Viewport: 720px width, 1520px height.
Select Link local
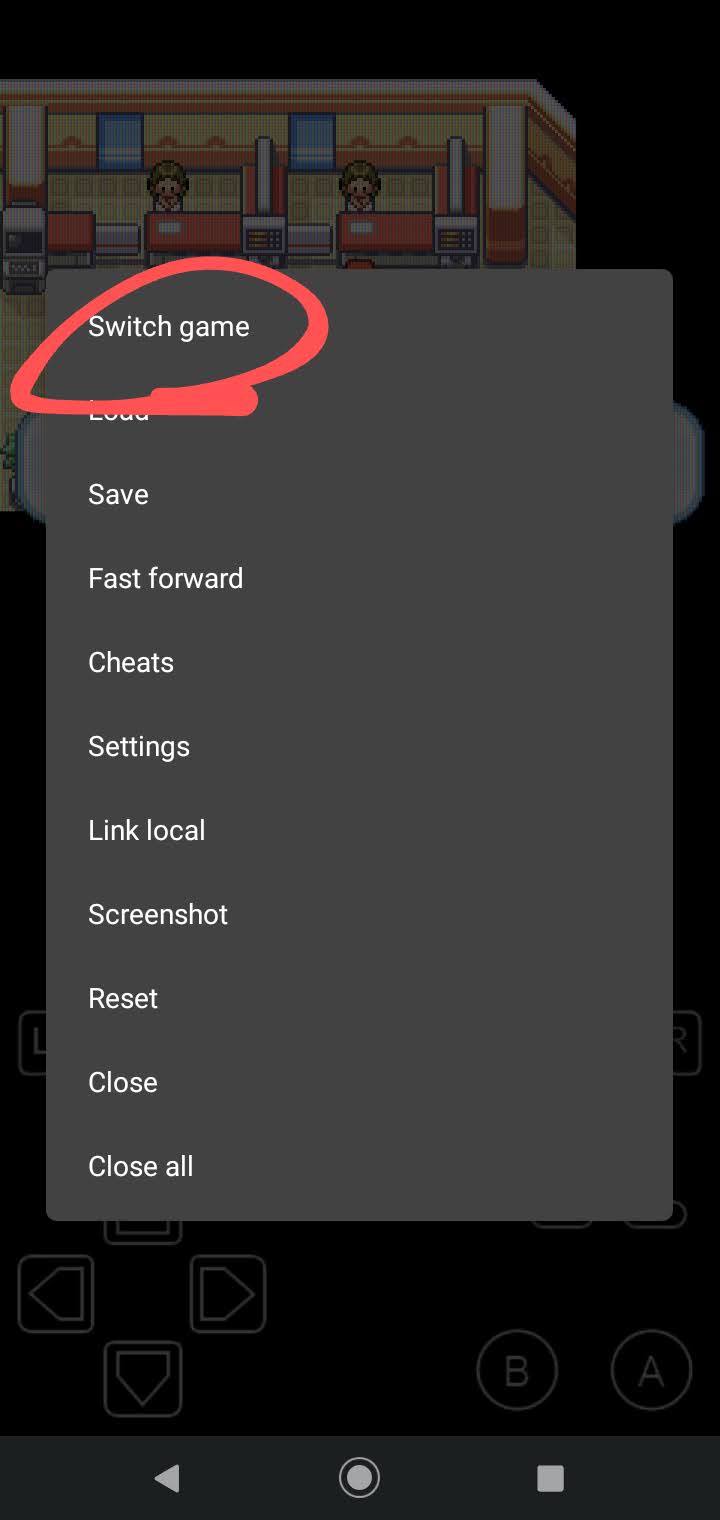[147, 831]
